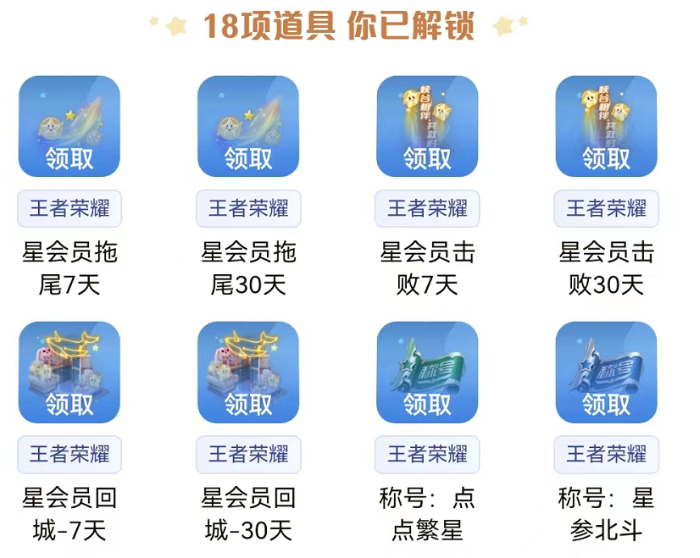The image size is (700, 558).
Task: Claim the 星会员拖尾7天 item
Action: tap(69, 158)
